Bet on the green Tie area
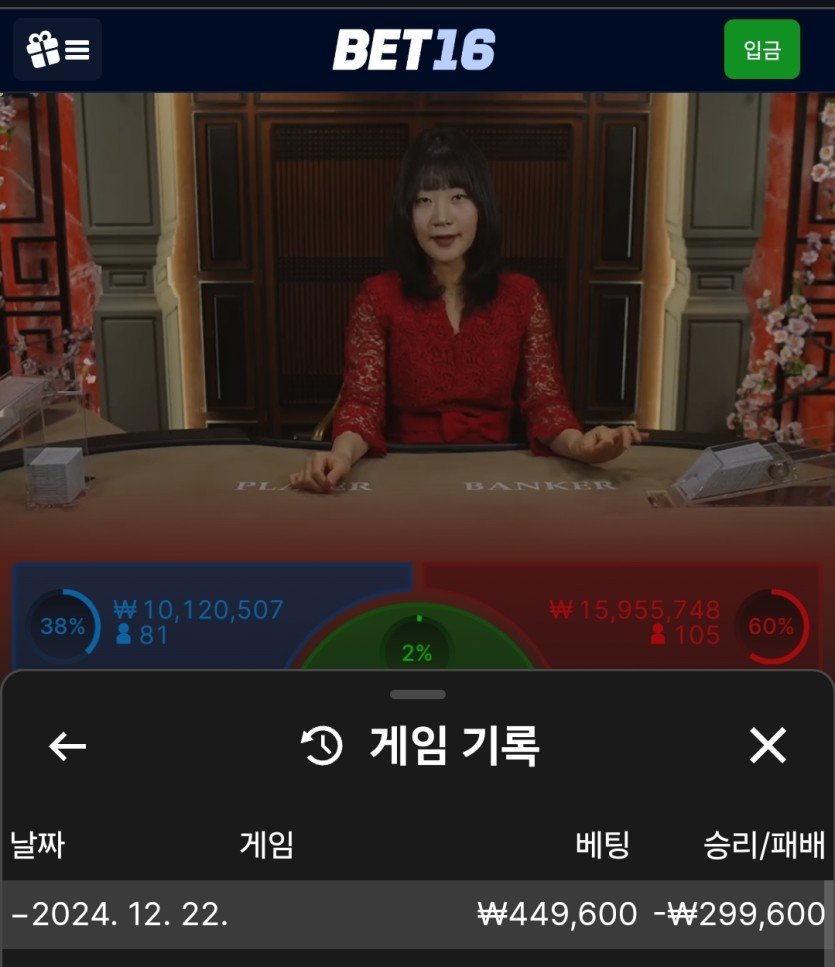835x967 pixels. [x=417, y=645]
